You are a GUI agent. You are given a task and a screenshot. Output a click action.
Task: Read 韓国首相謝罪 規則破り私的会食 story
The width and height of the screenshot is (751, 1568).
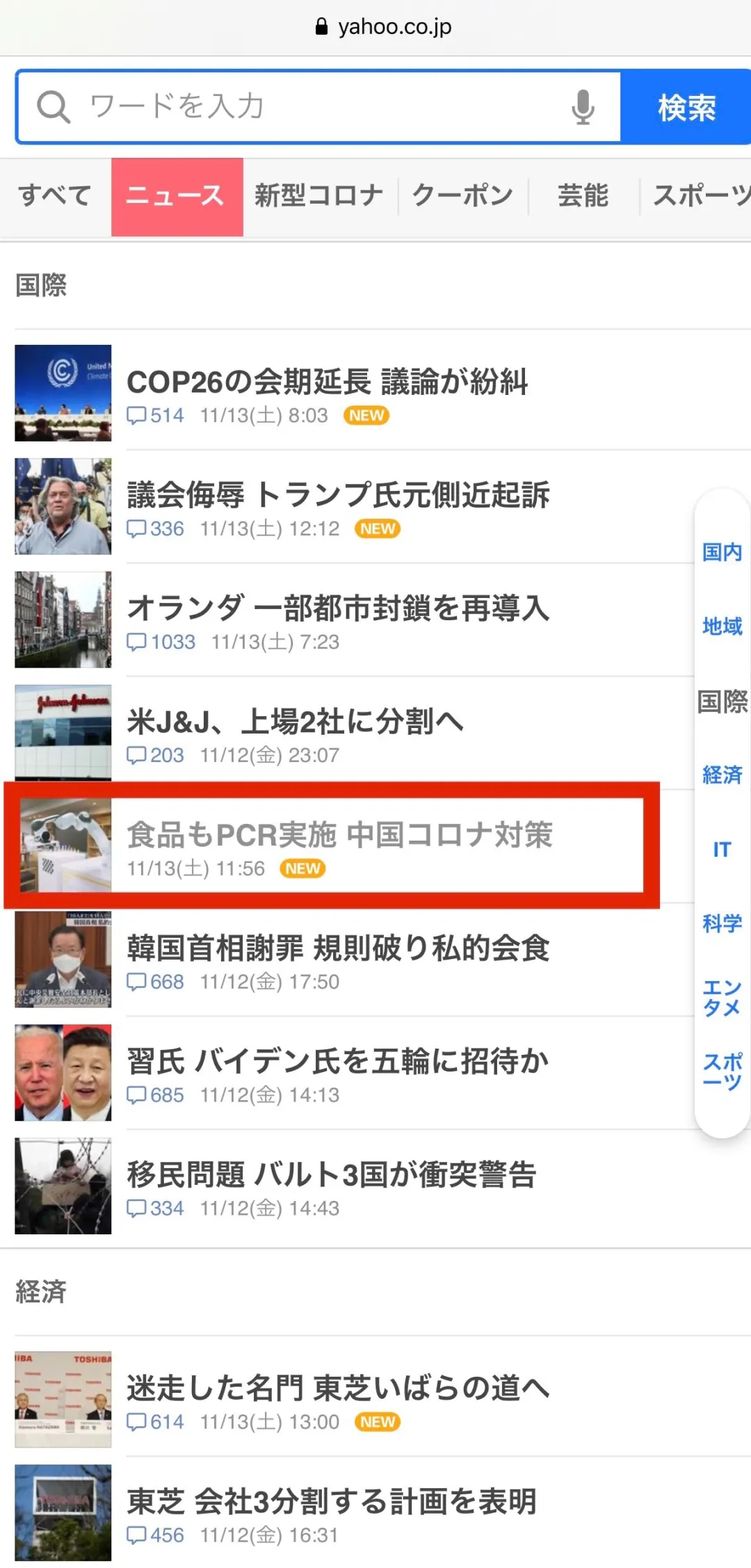click(x=338, y=948)
